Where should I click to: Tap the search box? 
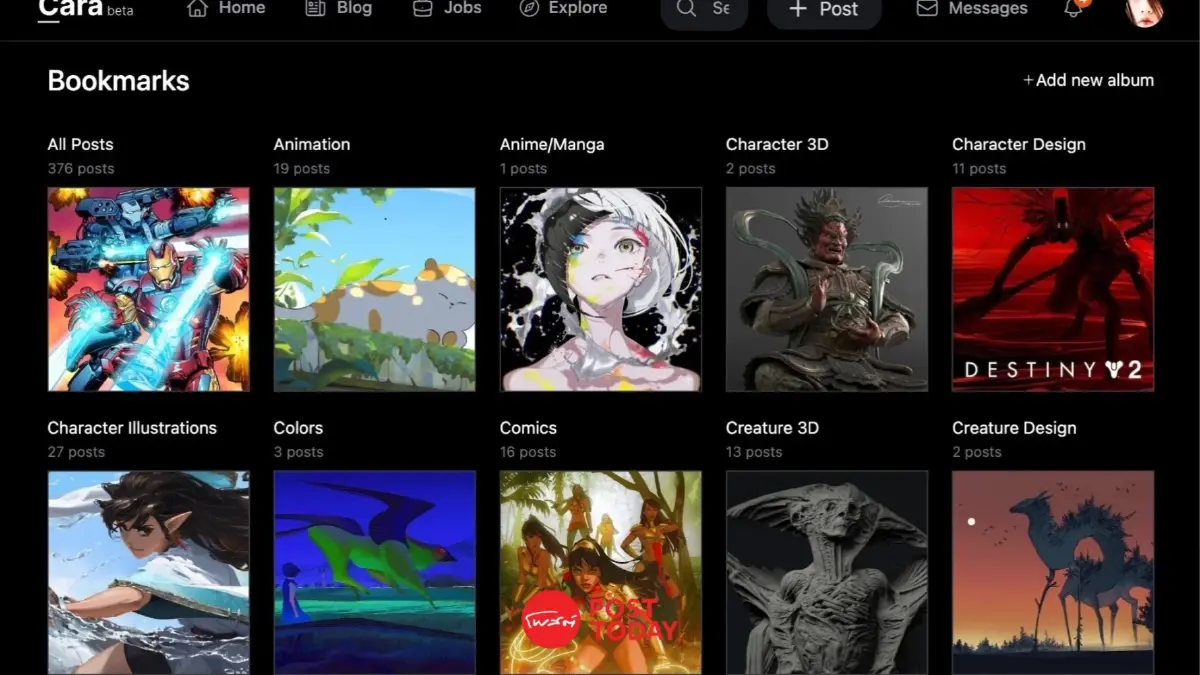pyautogui.click(x=704, y=10)
